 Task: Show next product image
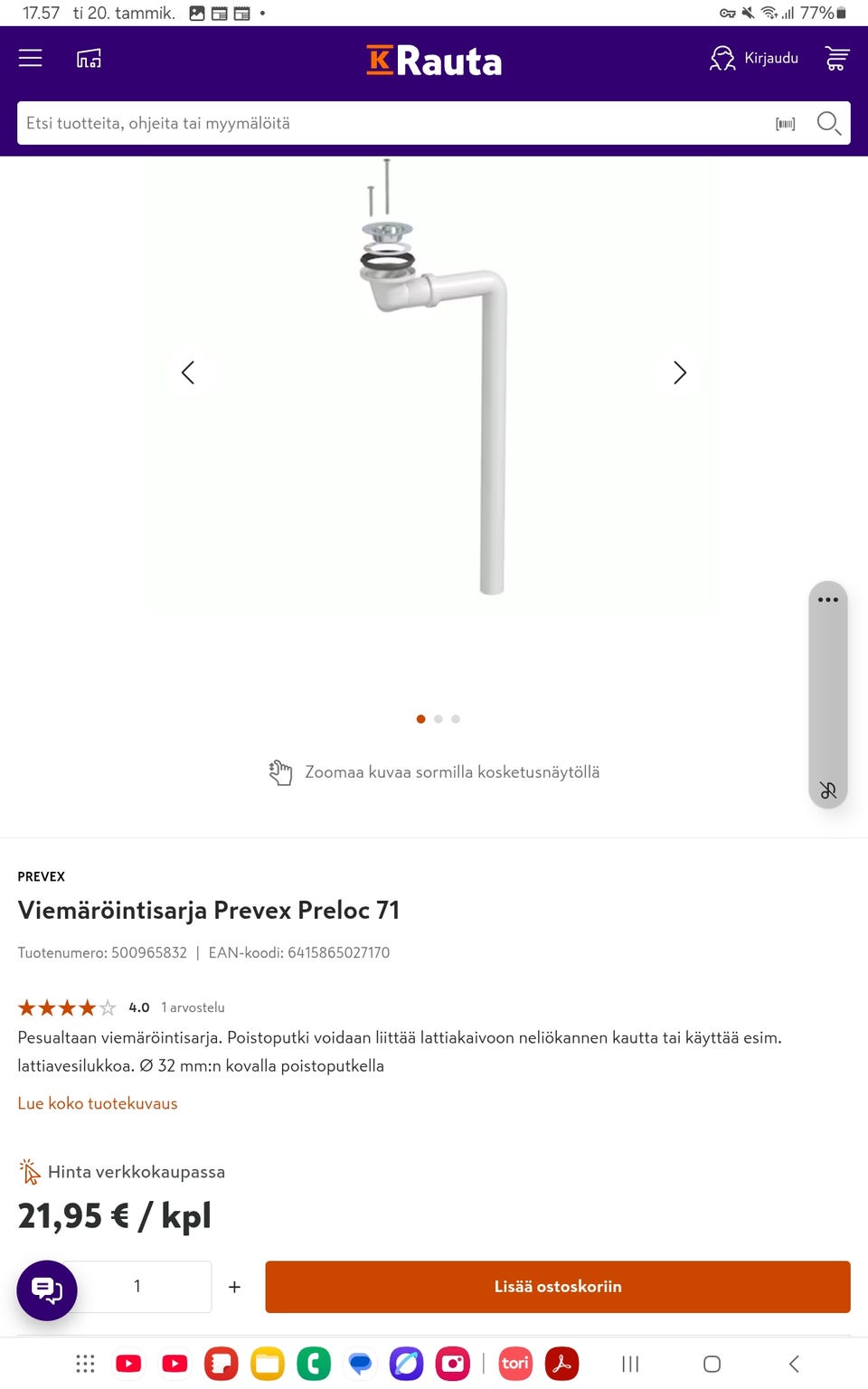click(680, 373)
